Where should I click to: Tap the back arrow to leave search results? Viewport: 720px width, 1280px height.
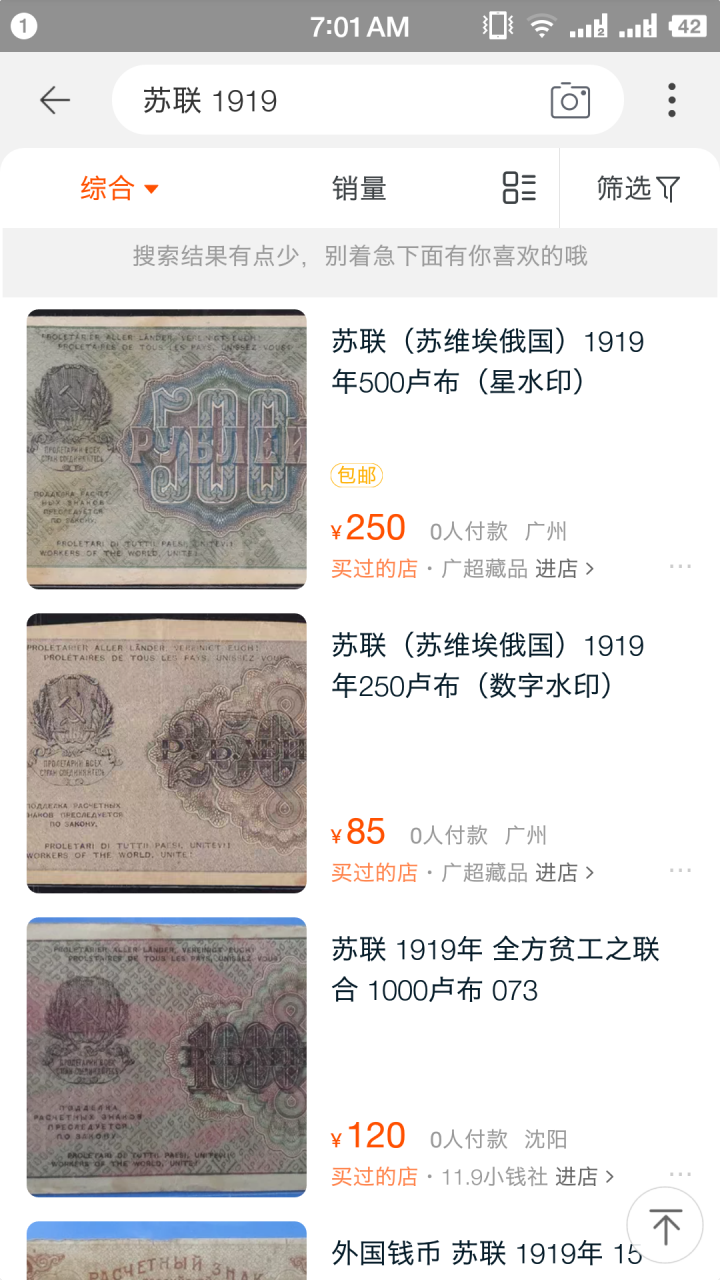(55, 100)
